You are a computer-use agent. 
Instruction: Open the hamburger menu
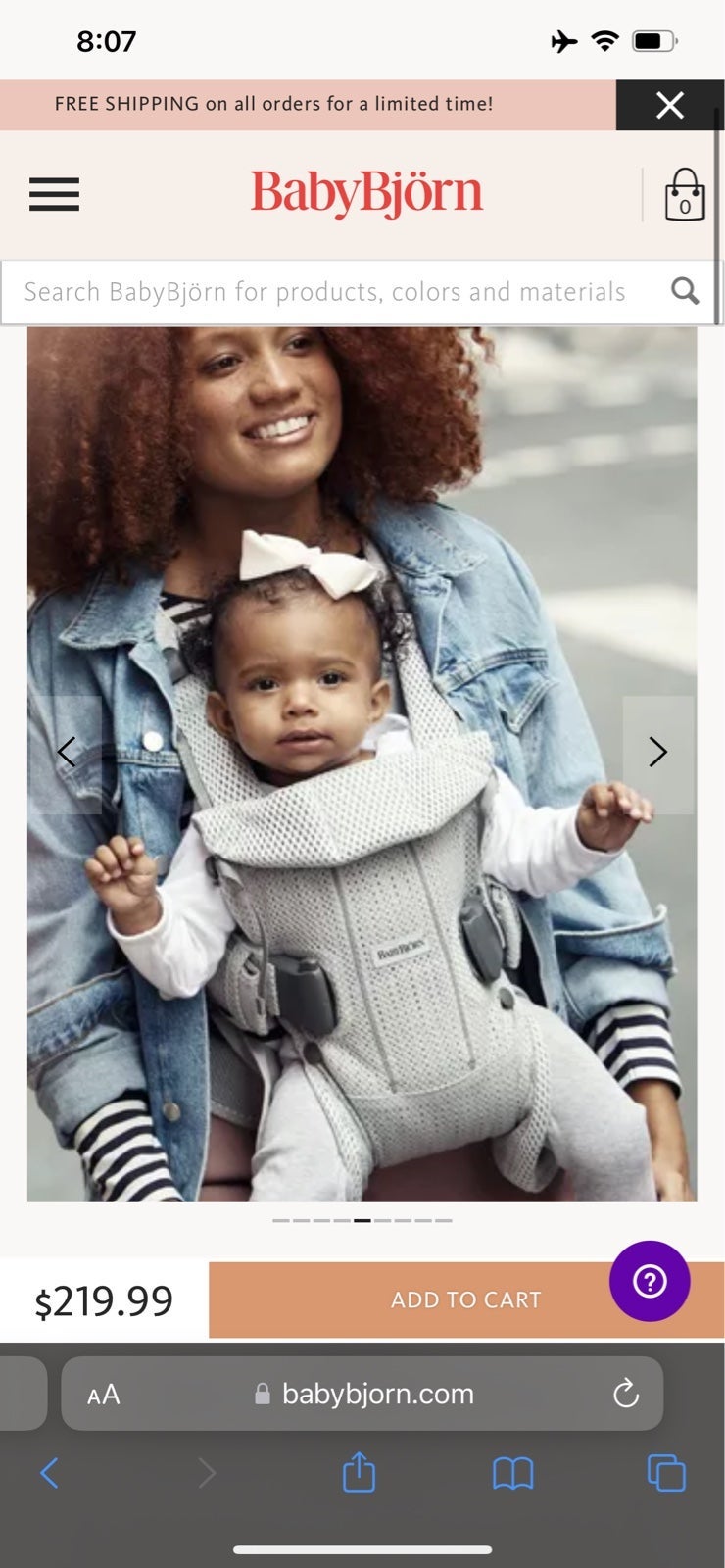tap(54, 194)
